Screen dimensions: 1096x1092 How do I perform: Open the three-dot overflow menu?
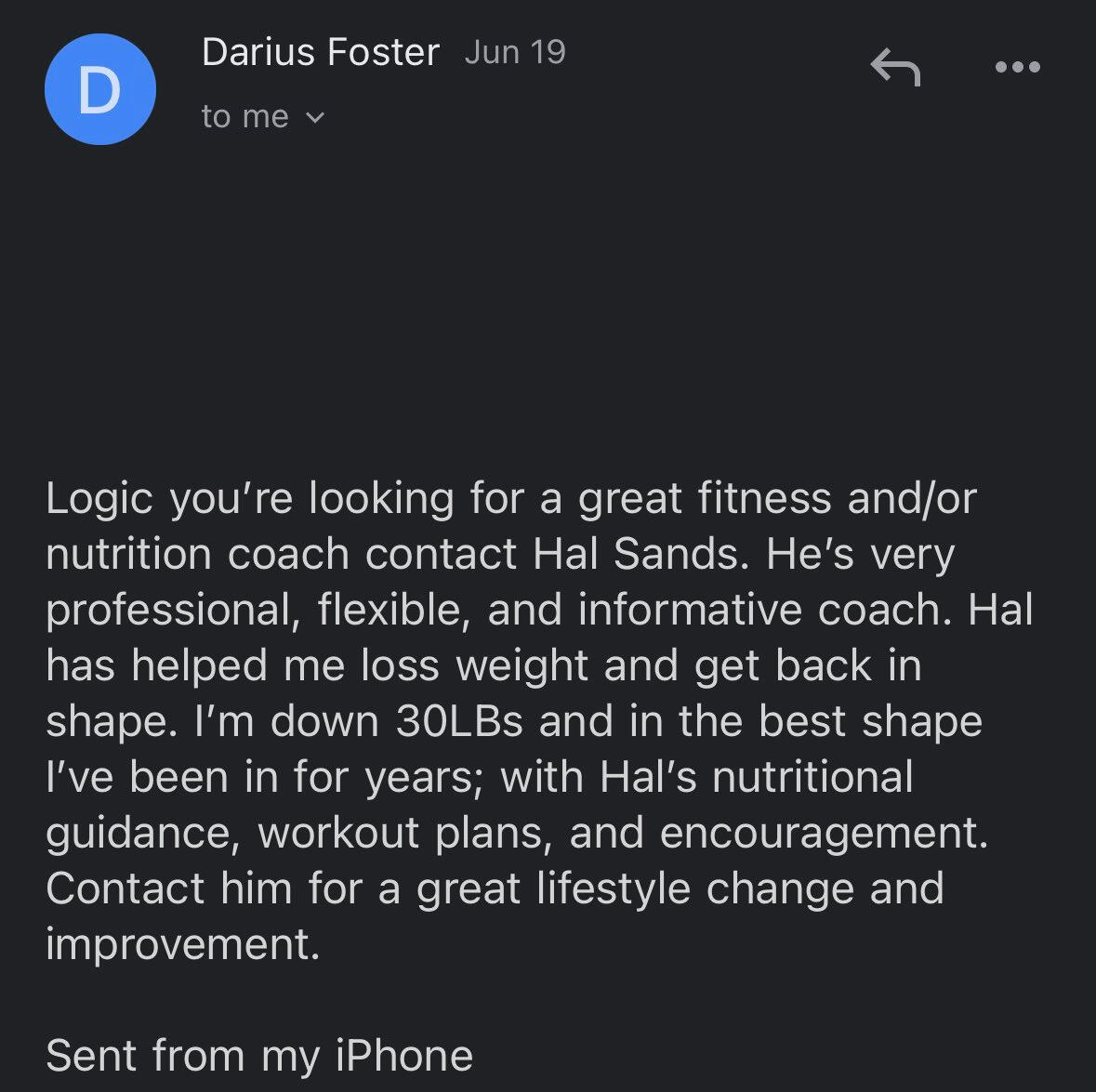[1017, 68]
